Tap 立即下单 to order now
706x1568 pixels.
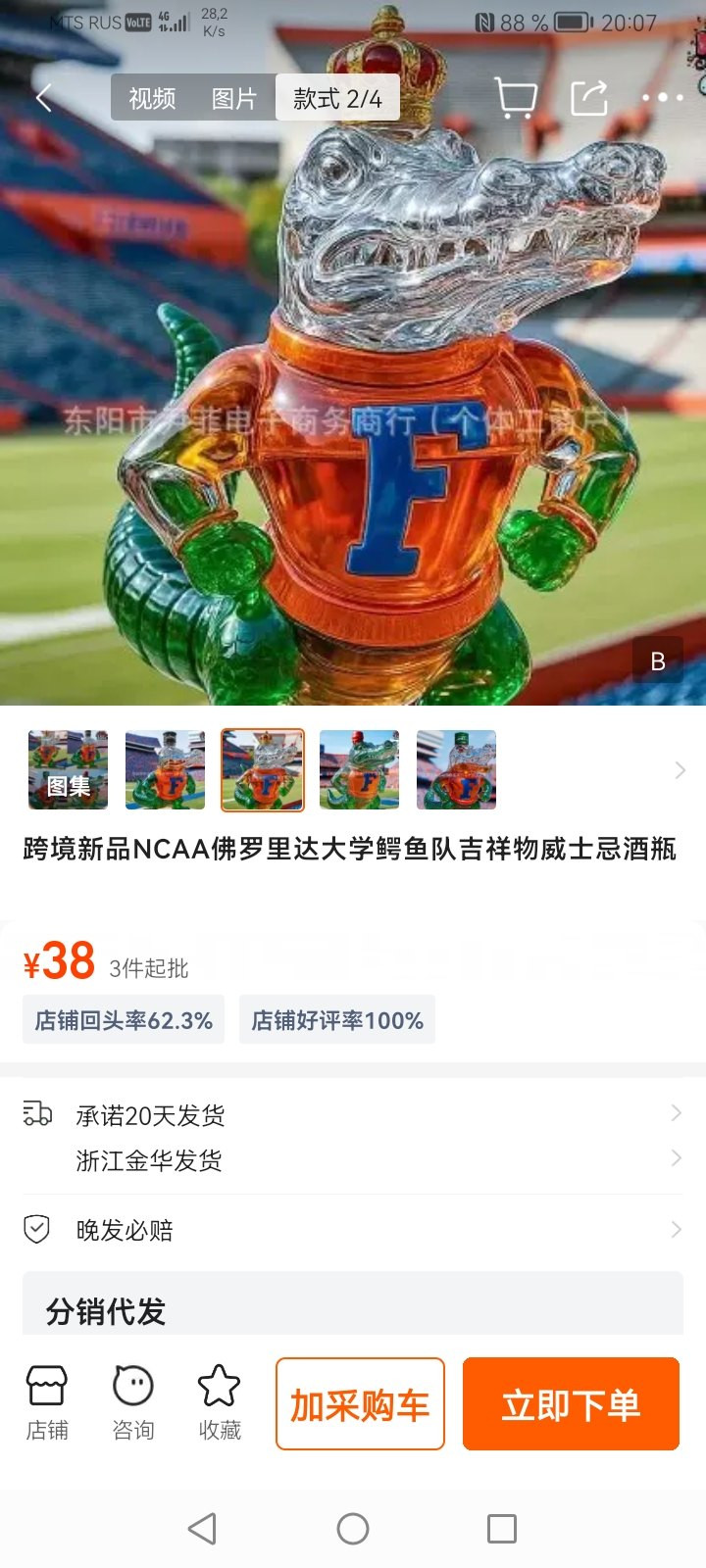(x=571, y=1404)
